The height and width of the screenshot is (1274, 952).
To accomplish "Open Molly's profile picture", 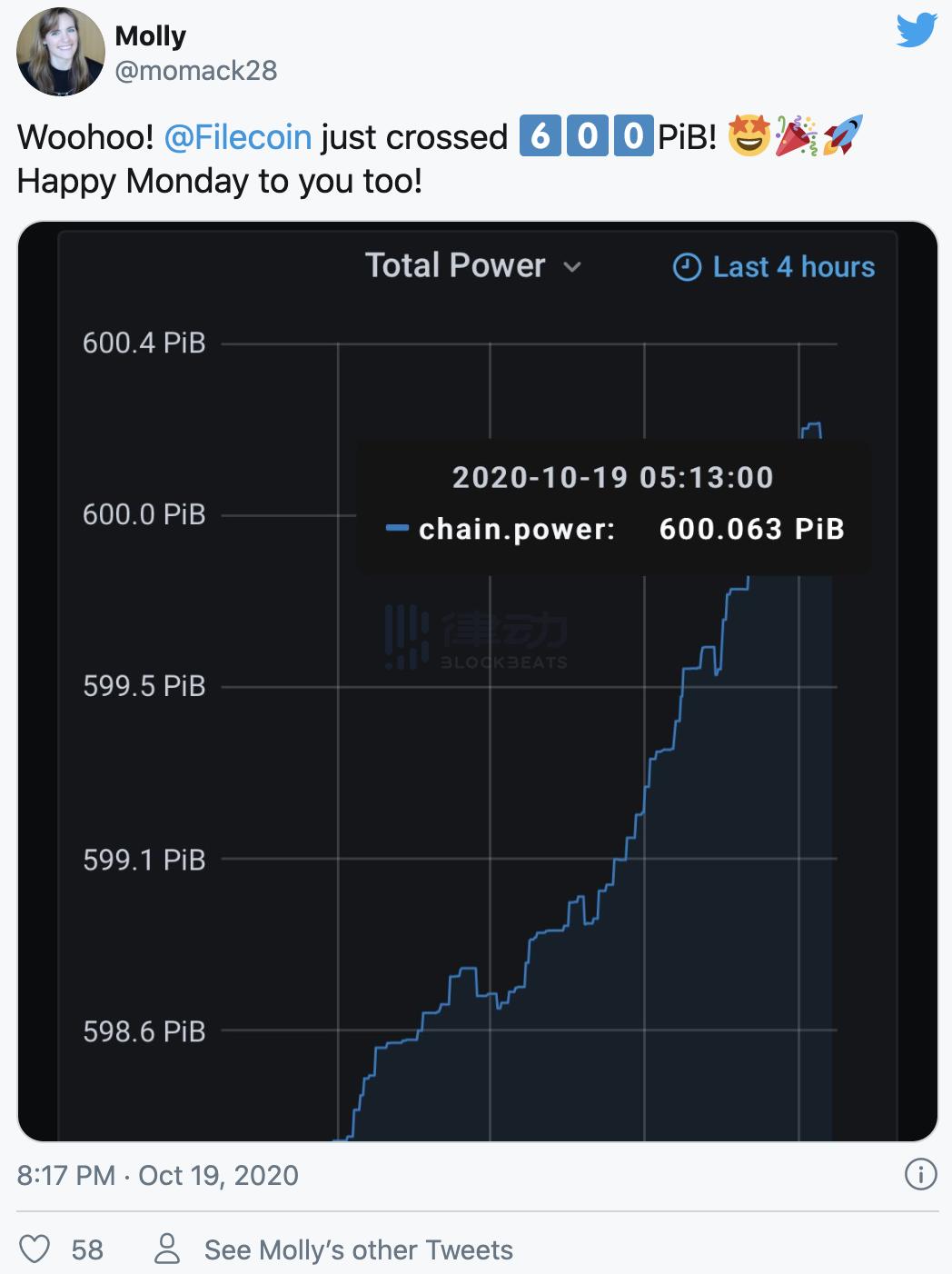I will pyautogui.click(x=61, y=52).
